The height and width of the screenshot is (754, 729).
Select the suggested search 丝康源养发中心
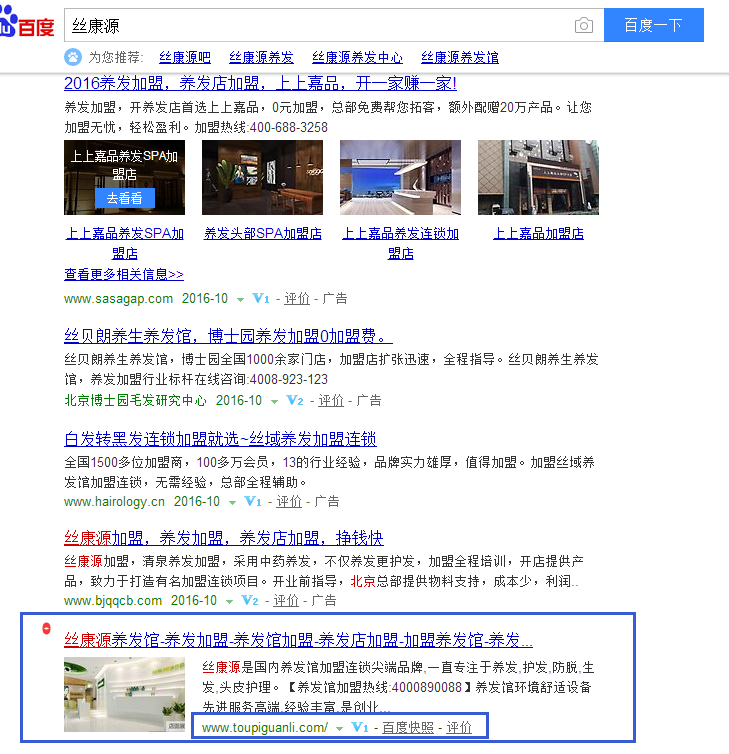[357, 58]
